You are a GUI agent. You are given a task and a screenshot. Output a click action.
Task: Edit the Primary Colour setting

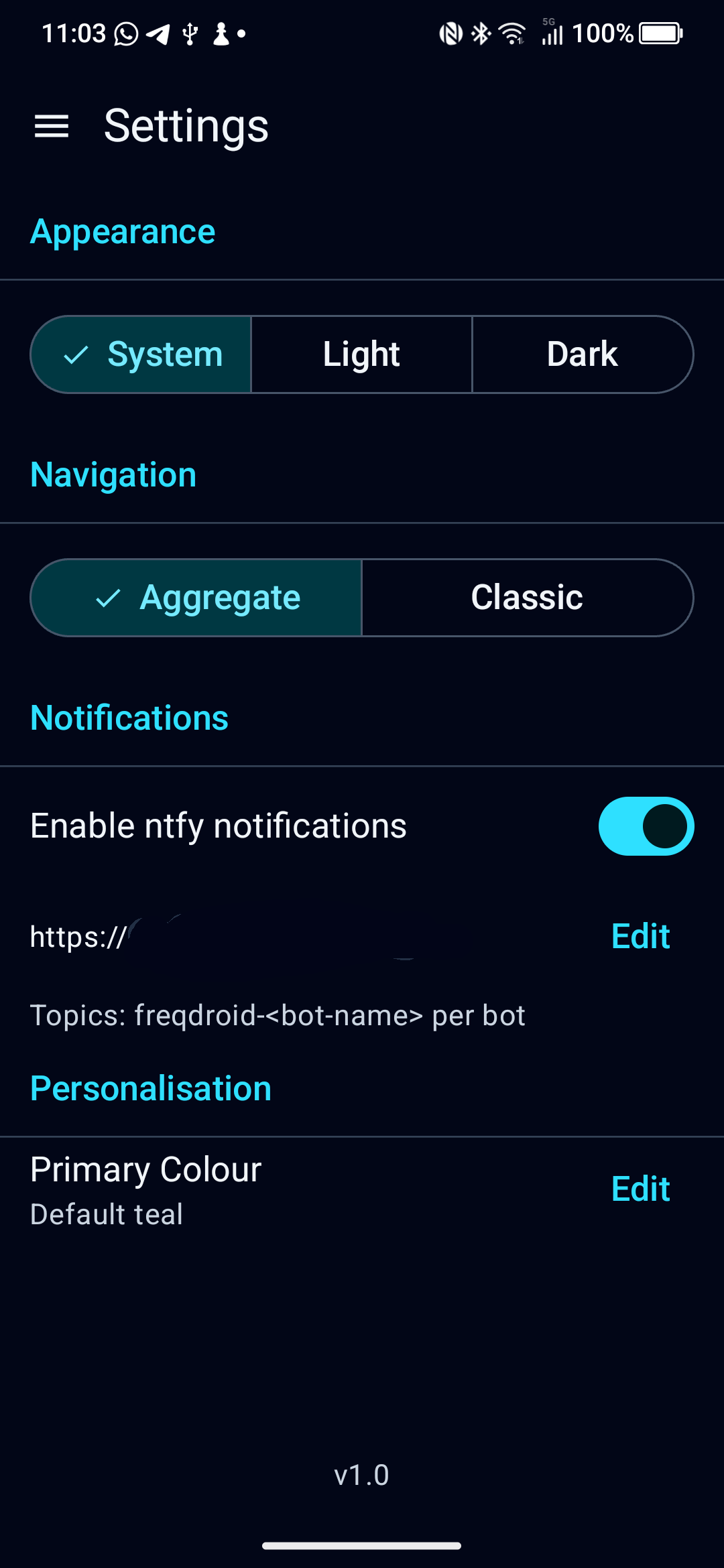click(x=640, y=1189)
